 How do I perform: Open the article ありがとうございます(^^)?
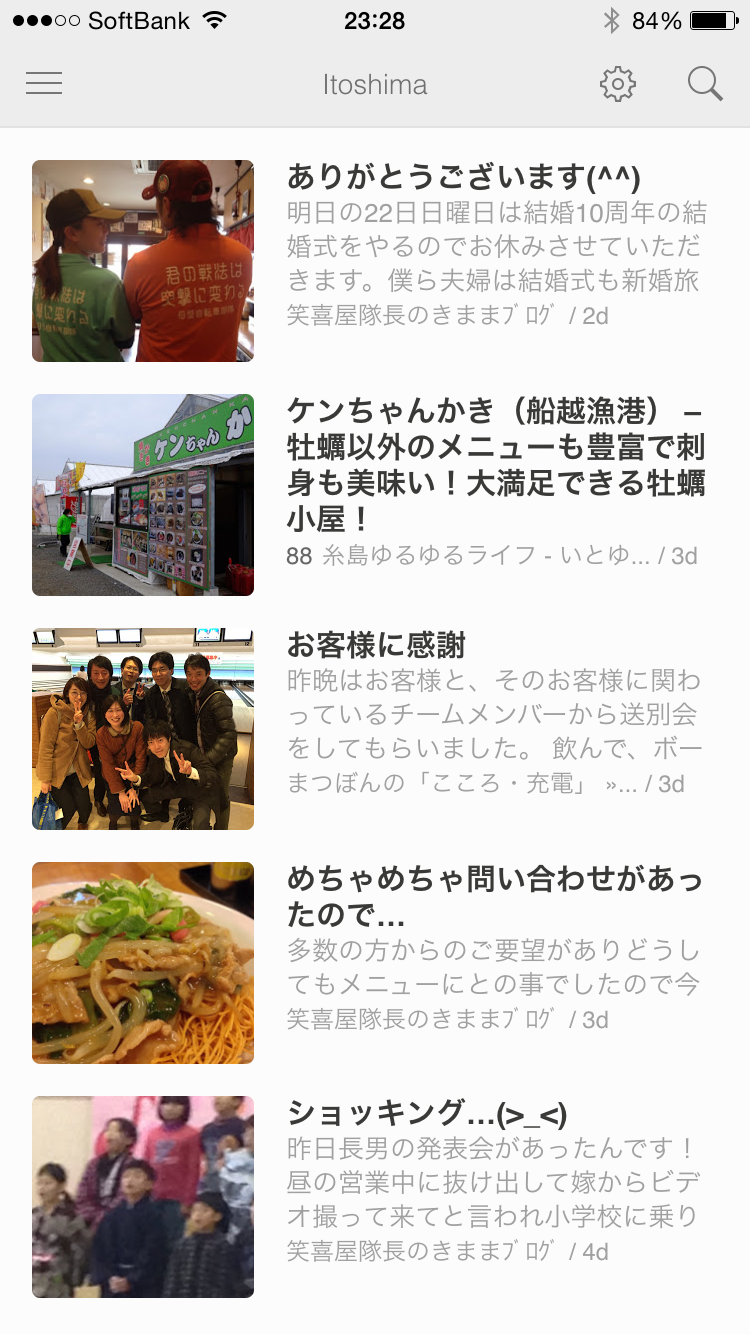[x=375, y=261]
